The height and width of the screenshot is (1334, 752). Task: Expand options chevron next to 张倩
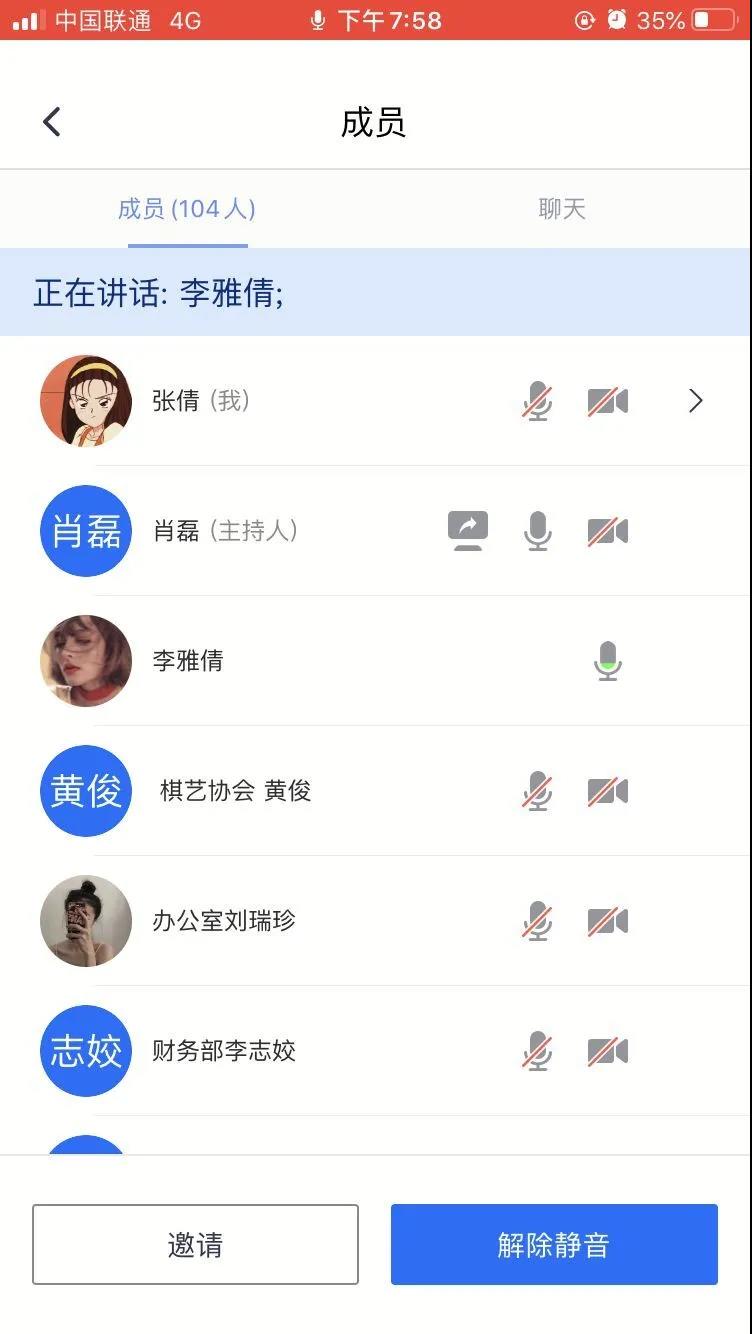point(696,401)
